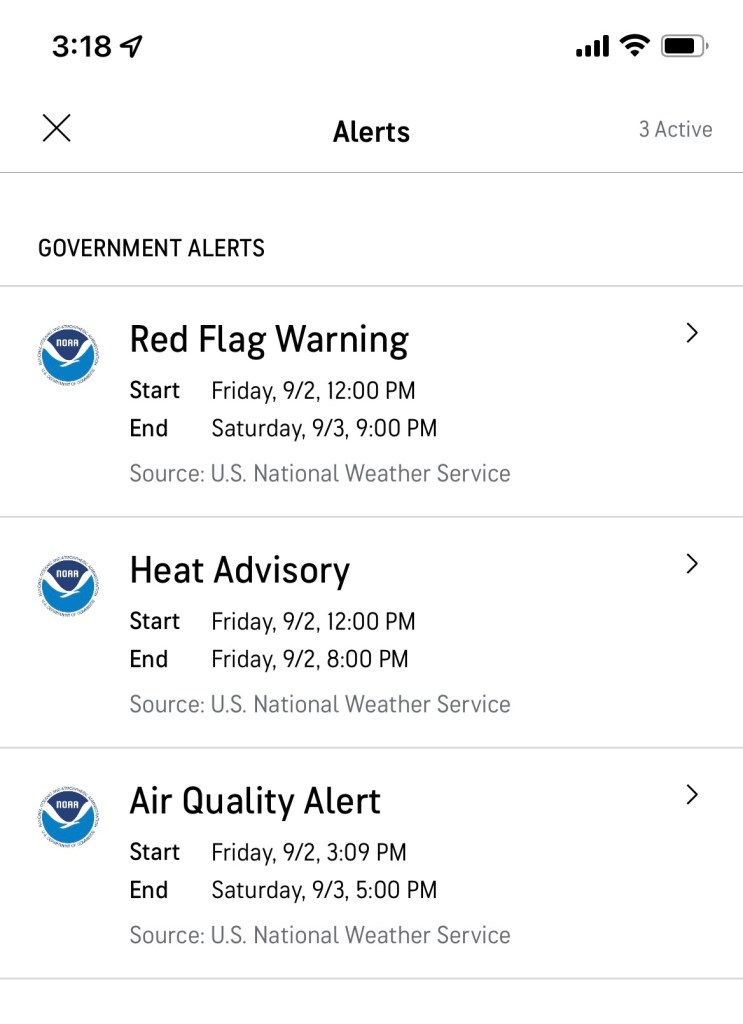Select the Air Quality Alert row
Image resolution: width=743 pixels, height=1024 pixels.
point(370,863)
